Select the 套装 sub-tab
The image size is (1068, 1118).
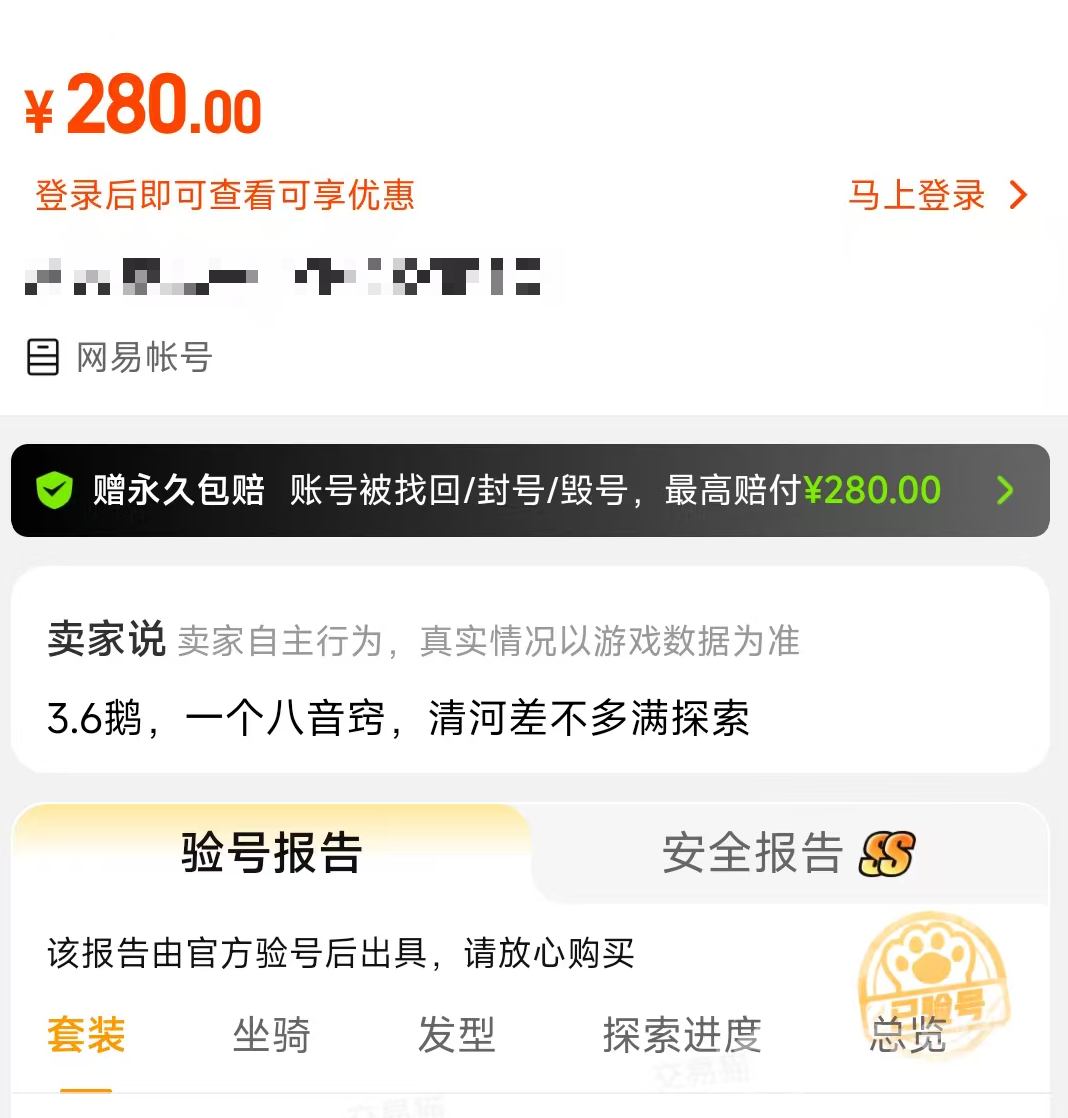(x=86, y=1035)
